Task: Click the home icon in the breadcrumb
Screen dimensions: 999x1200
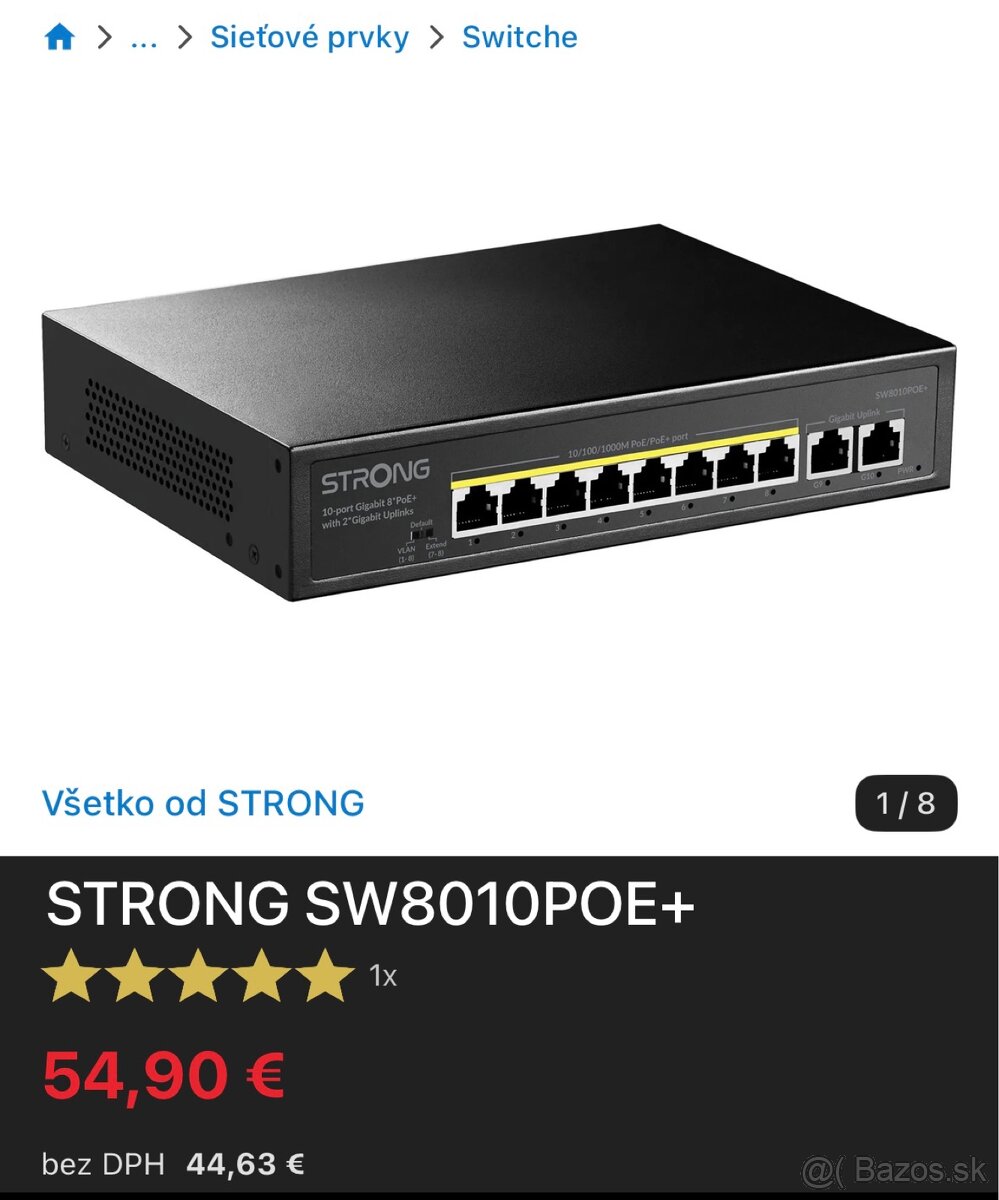Action: coord(60,36)
